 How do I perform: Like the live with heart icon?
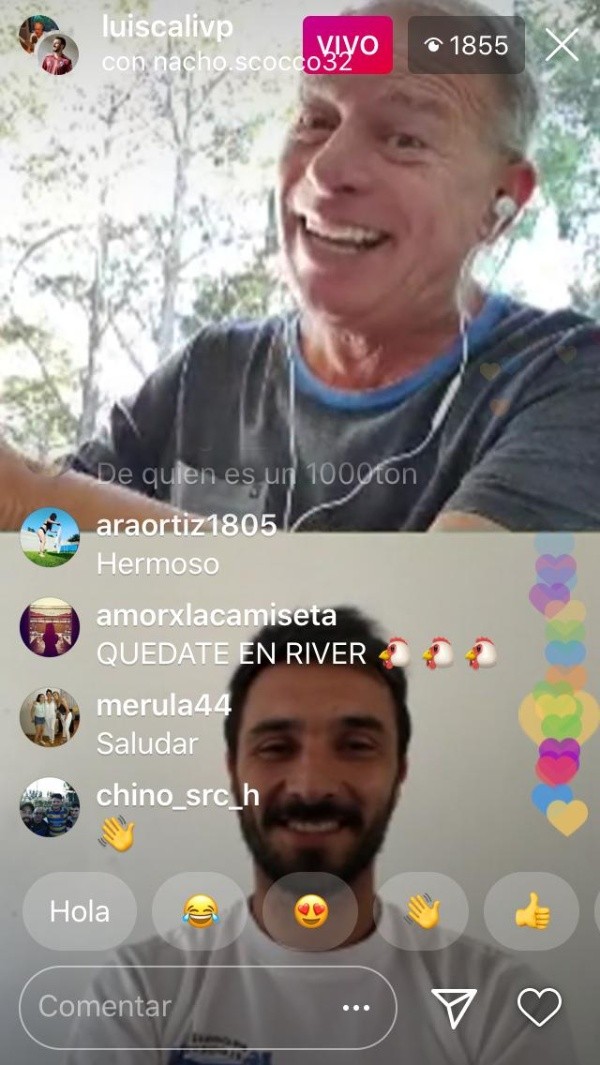coord(539,1007)
